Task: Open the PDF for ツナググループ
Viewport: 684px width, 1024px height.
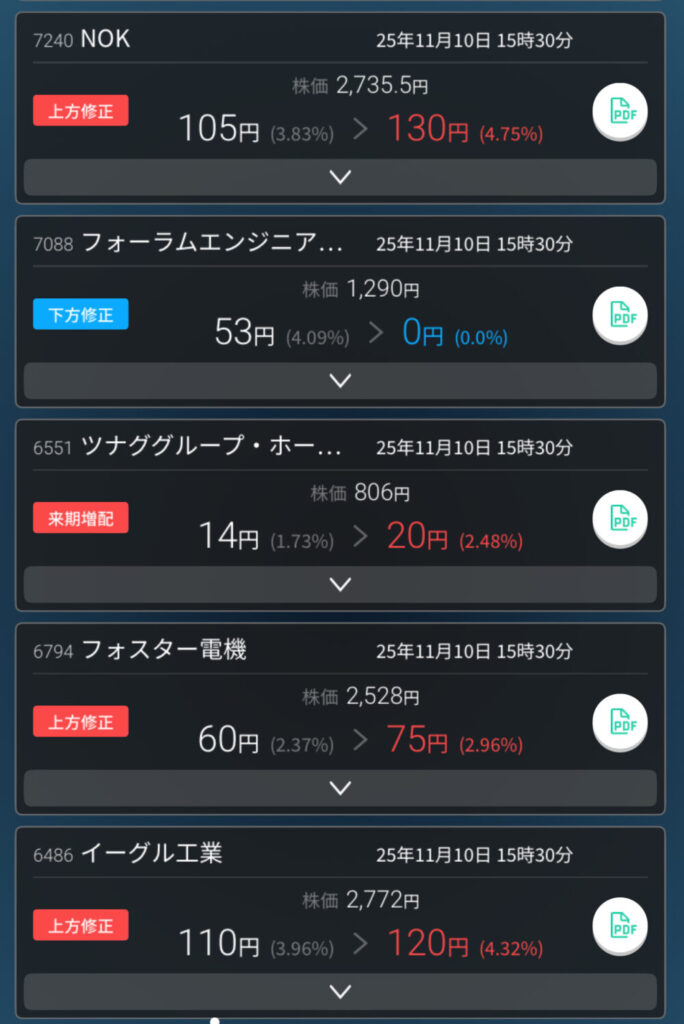Action: [x=620, y=520]
